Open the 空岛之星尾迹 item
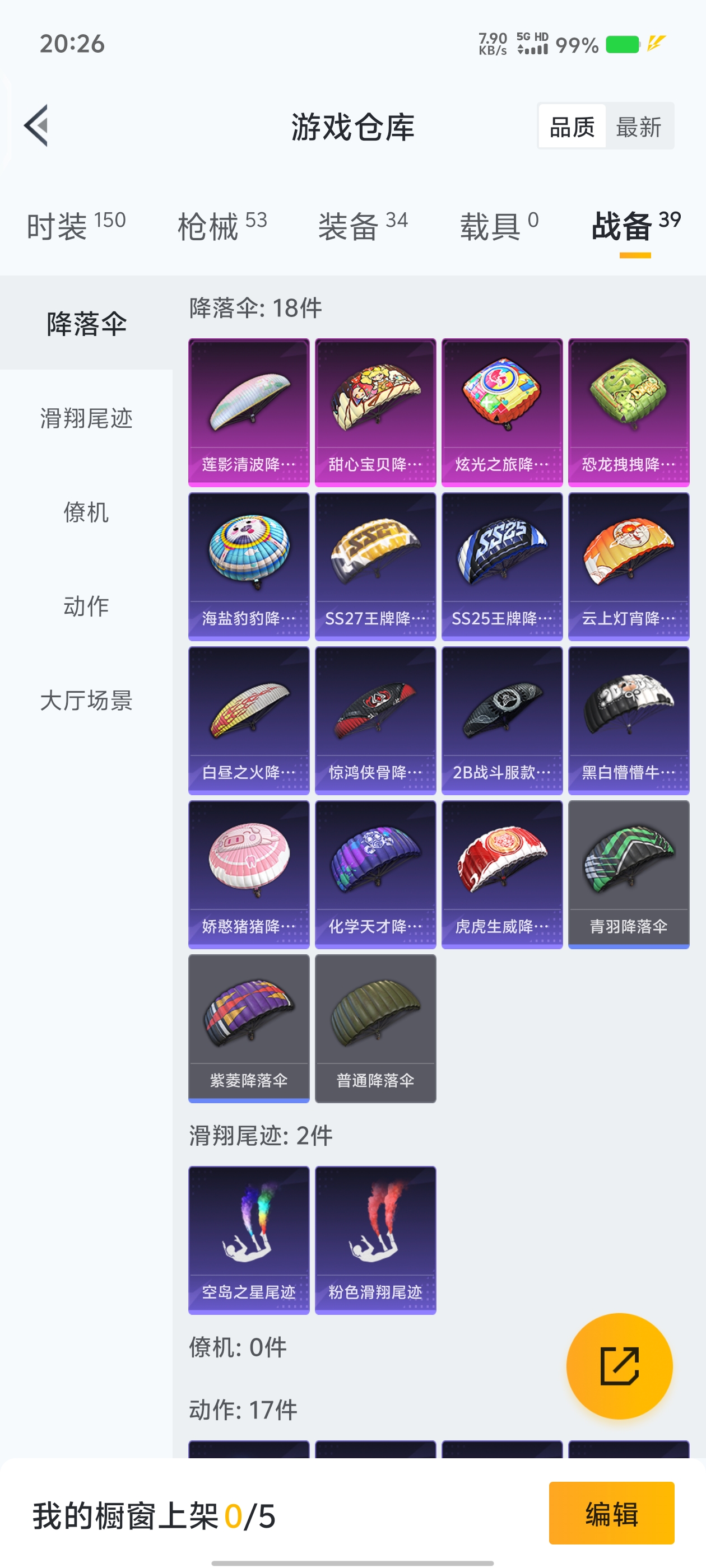 [249, 1240]
